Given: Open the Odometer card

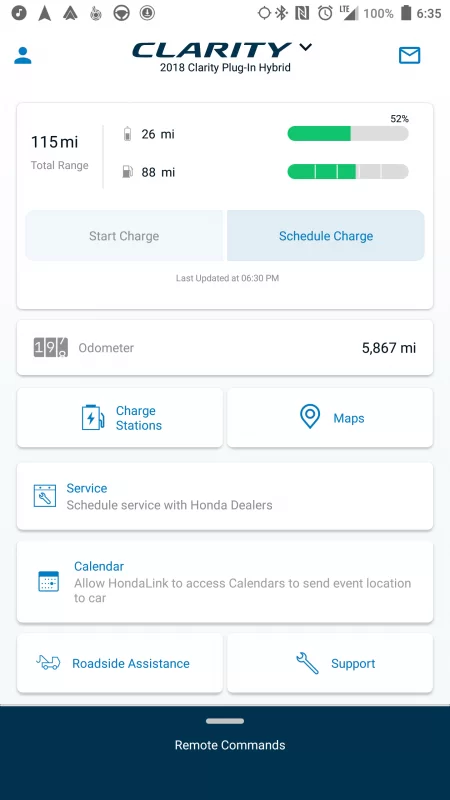Looking at the screenshot, I should tap(225, 348).
